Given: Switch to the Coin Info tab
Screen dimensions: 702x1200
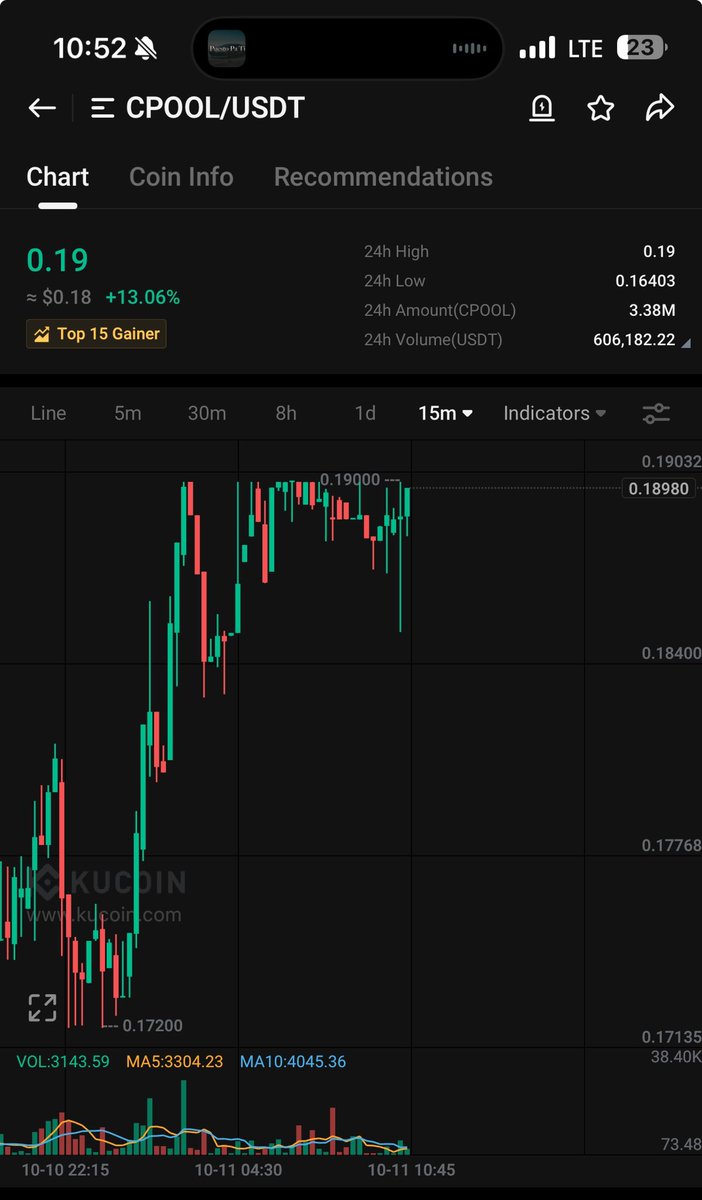Looking at the screenshot, I should coord(181,177).
